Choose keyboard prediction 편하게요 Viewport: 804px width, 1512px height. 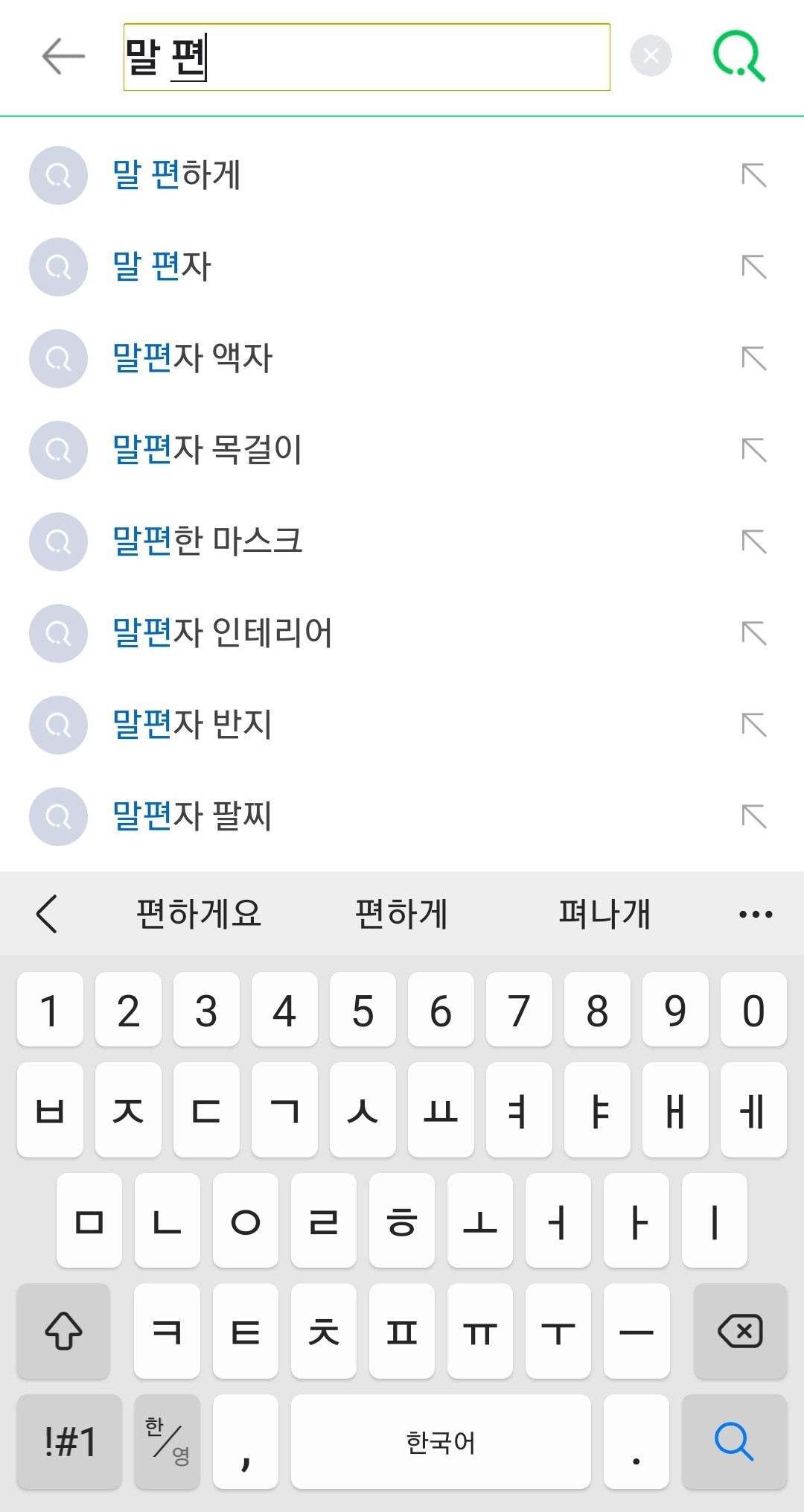pos(199,914)
